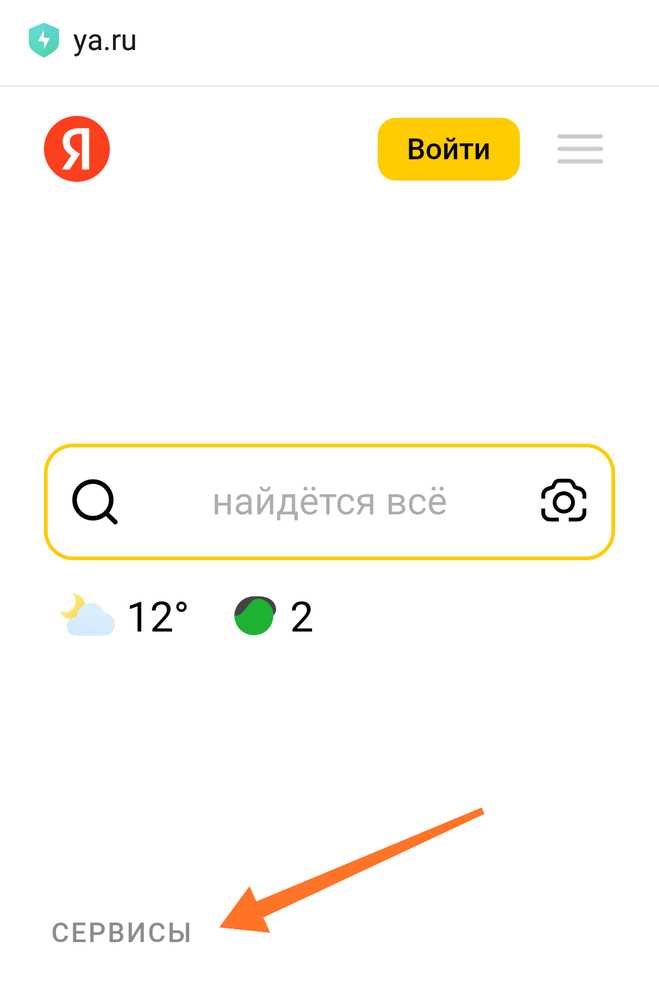Tap the Войти login button
This screenshot has width=659, height=983.
click(448, 150)
